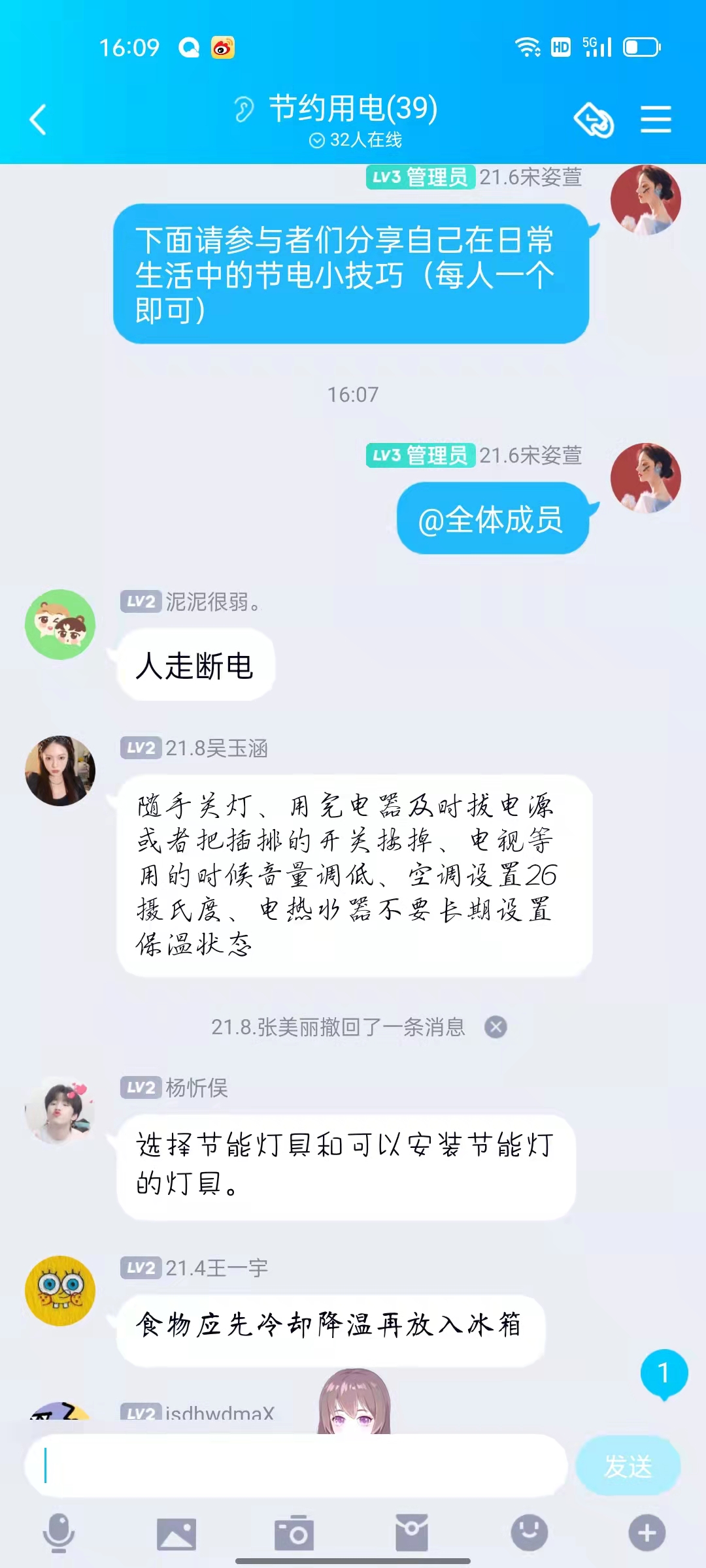Screen dimensions: 706x1568
Task: Open the photo gallery picker
Action: [x=176, y=1533]
